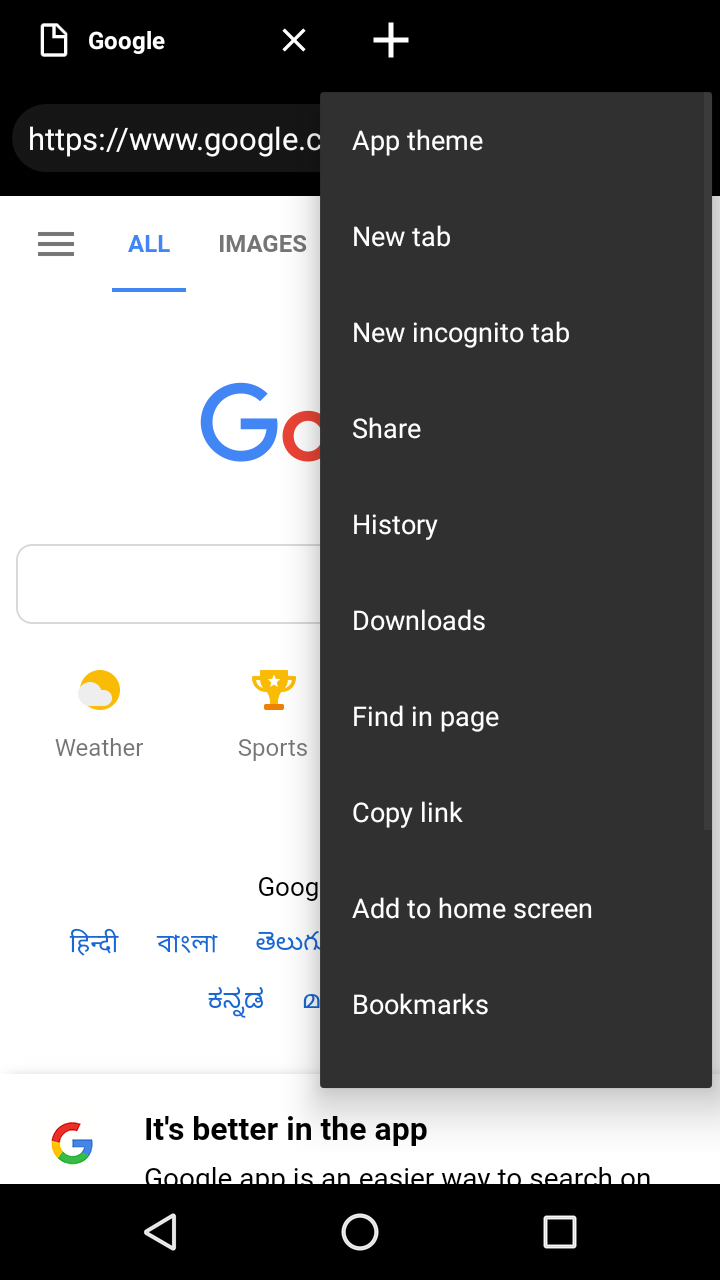The height and width of the screenshot is (1280, 720).
Task: Open the Weather shortcut
Action: click(x=99, y=712)
